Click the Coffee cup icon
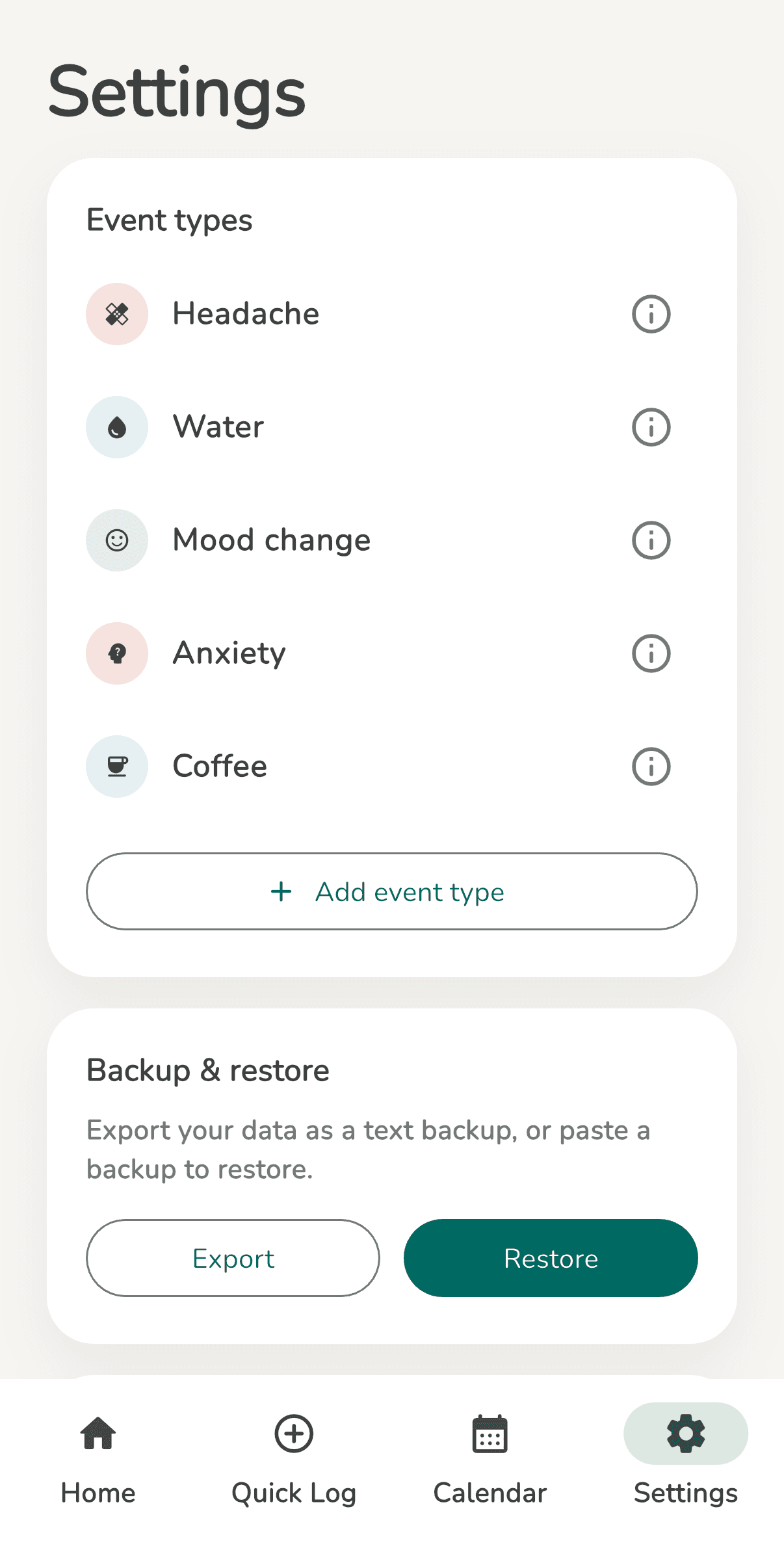Image resolution: width=784 pixels, height=1548 pixels. click(116, 766)
